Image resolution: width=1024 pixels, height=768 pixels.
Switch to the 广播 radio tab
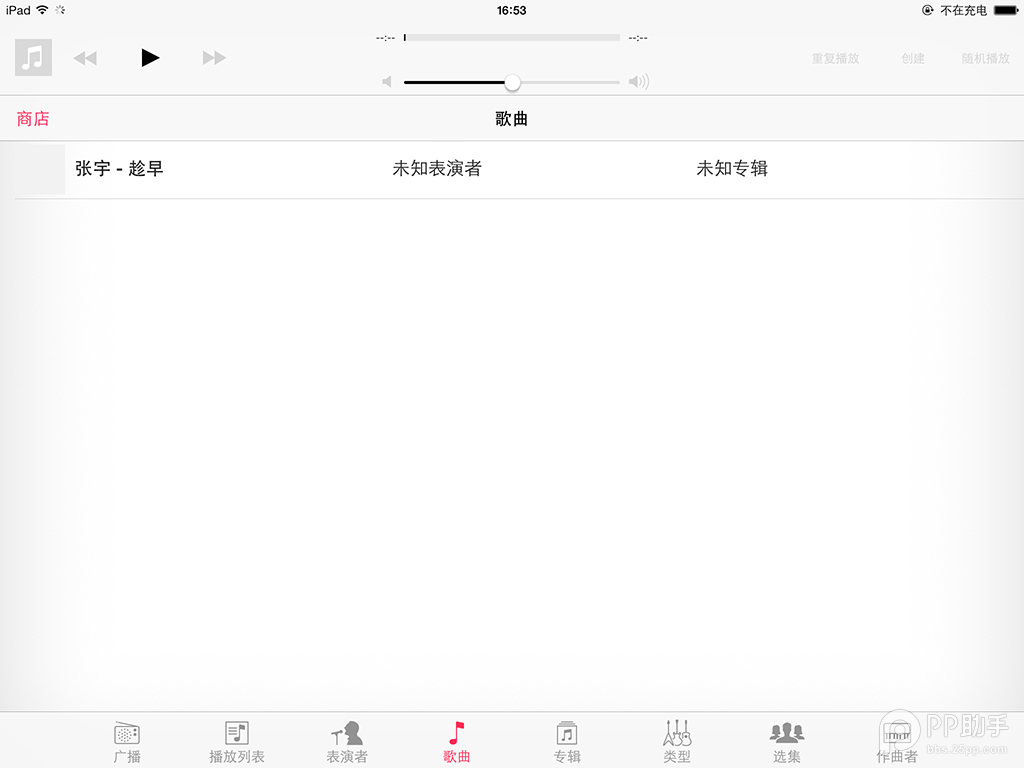point(127,741)
